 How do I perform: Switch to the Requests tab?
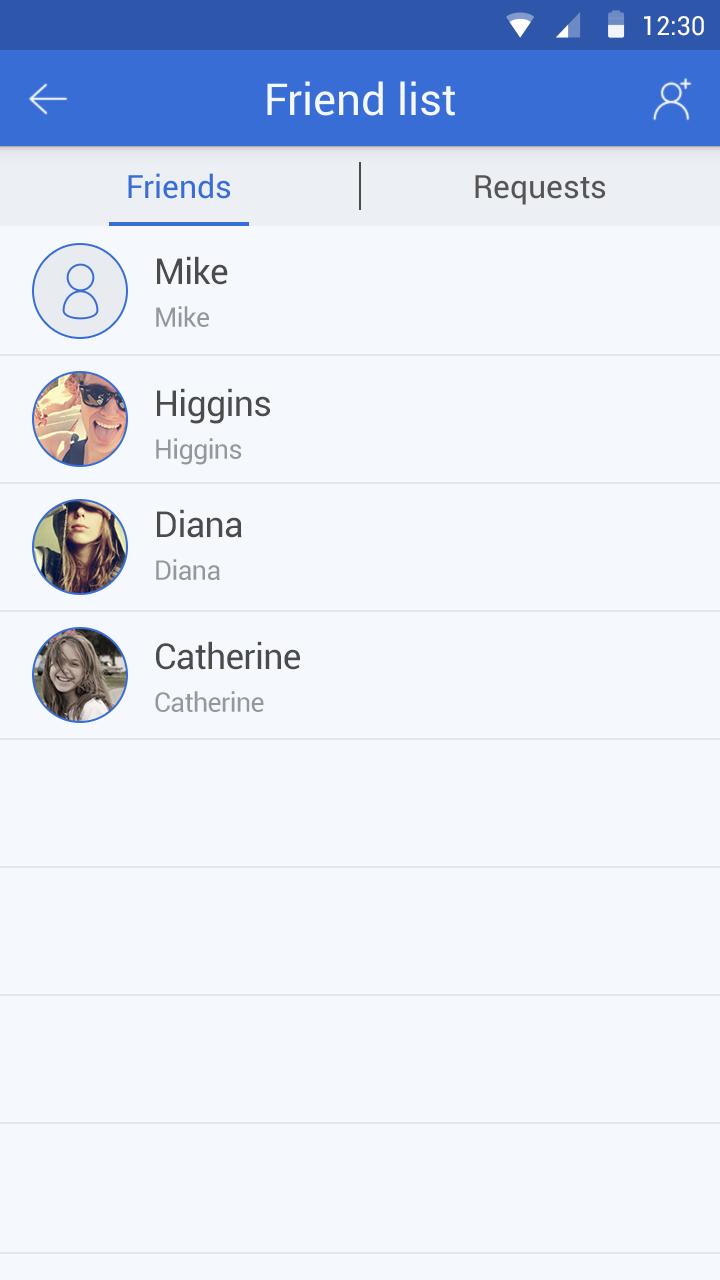tap(539, 187)
